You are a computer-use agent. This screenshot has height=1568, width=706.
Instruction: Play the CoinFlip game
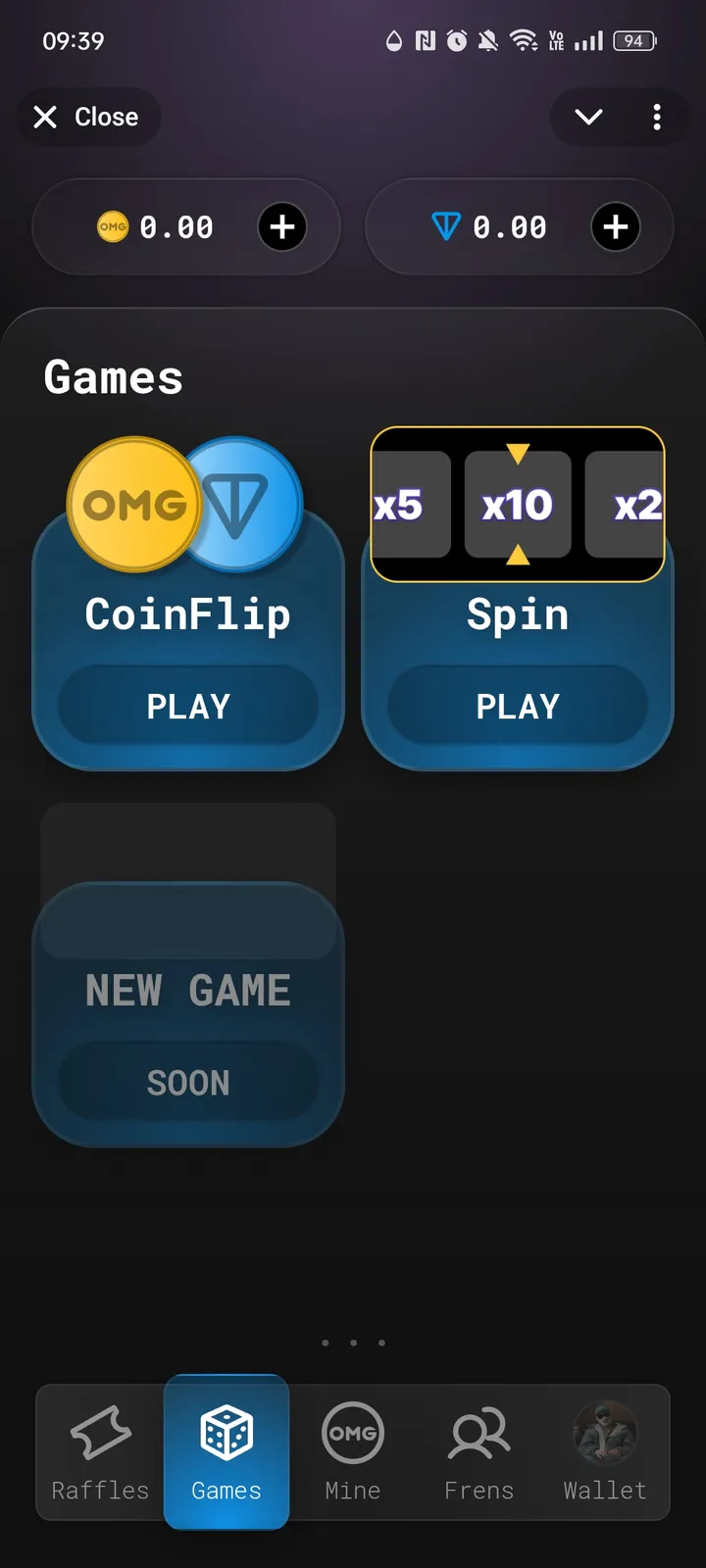coord(188,706)
